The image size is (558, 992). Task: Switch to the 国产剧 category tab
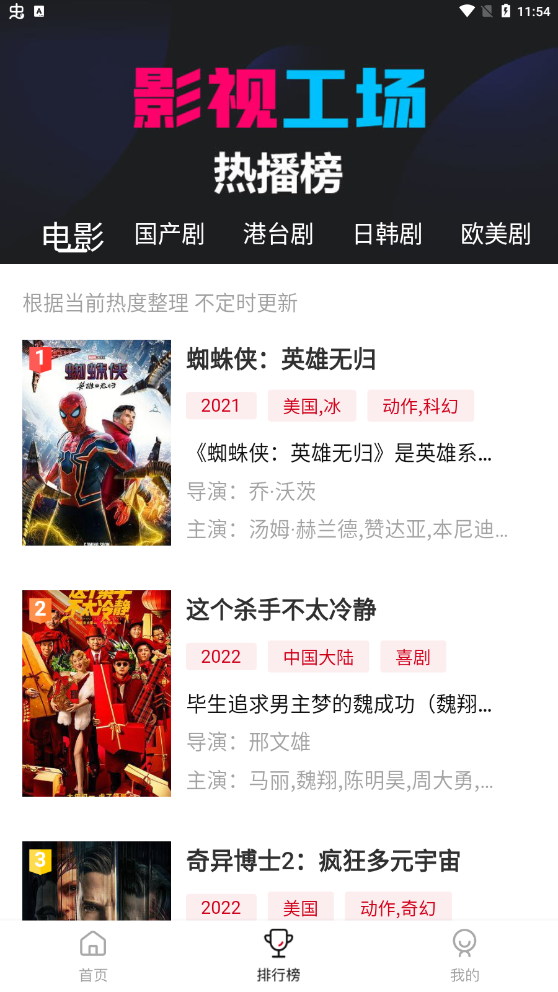[169, 234]
